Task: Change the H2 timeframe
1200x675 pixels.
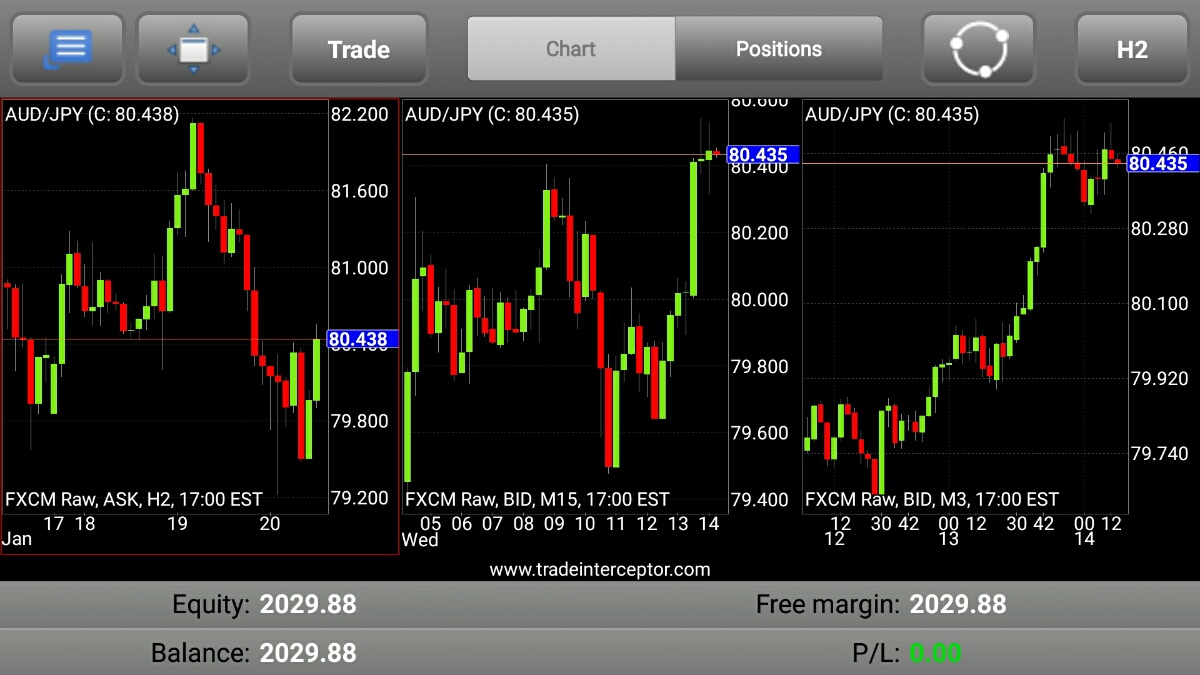Action: (1132, 48)
